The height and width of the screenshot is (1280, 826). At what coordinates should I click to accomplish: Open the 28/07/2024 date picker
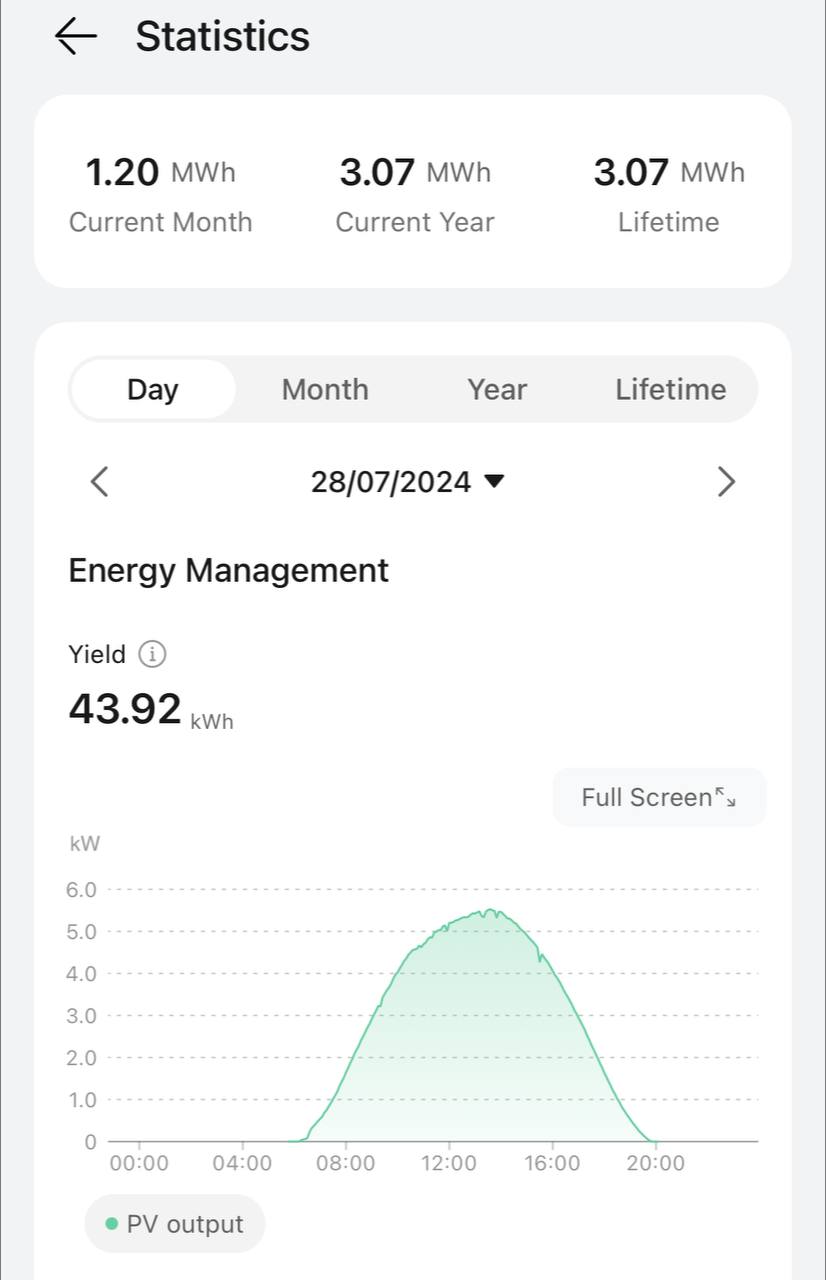(407, 482)
